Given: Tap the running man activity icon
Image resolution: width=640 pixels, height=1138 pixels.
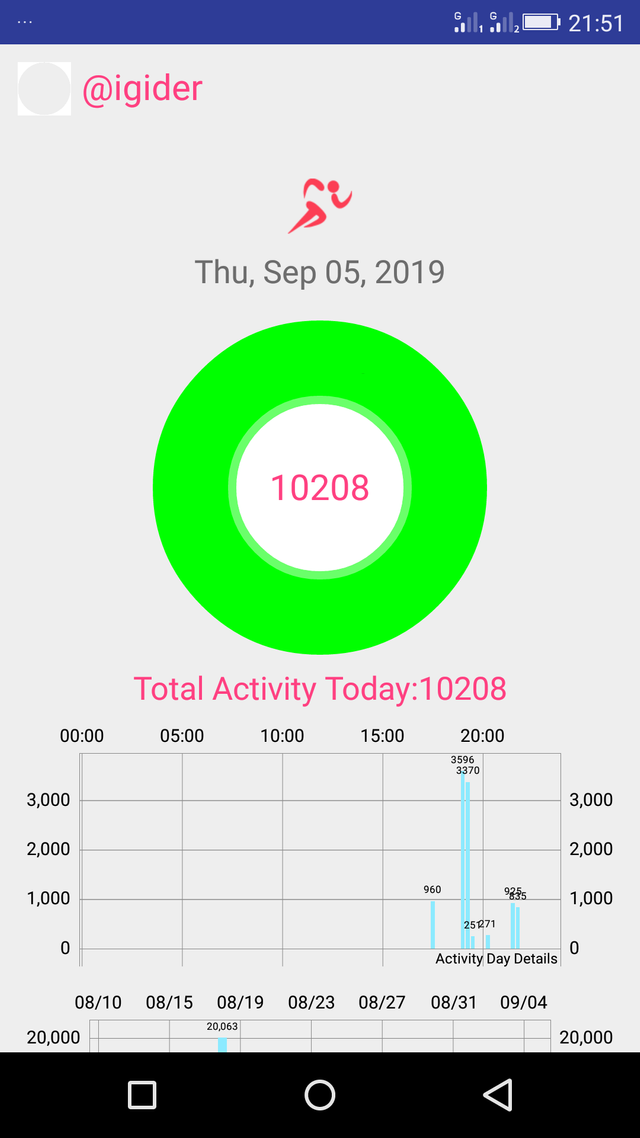Looking at the screenshot, I should coord(320,206).
